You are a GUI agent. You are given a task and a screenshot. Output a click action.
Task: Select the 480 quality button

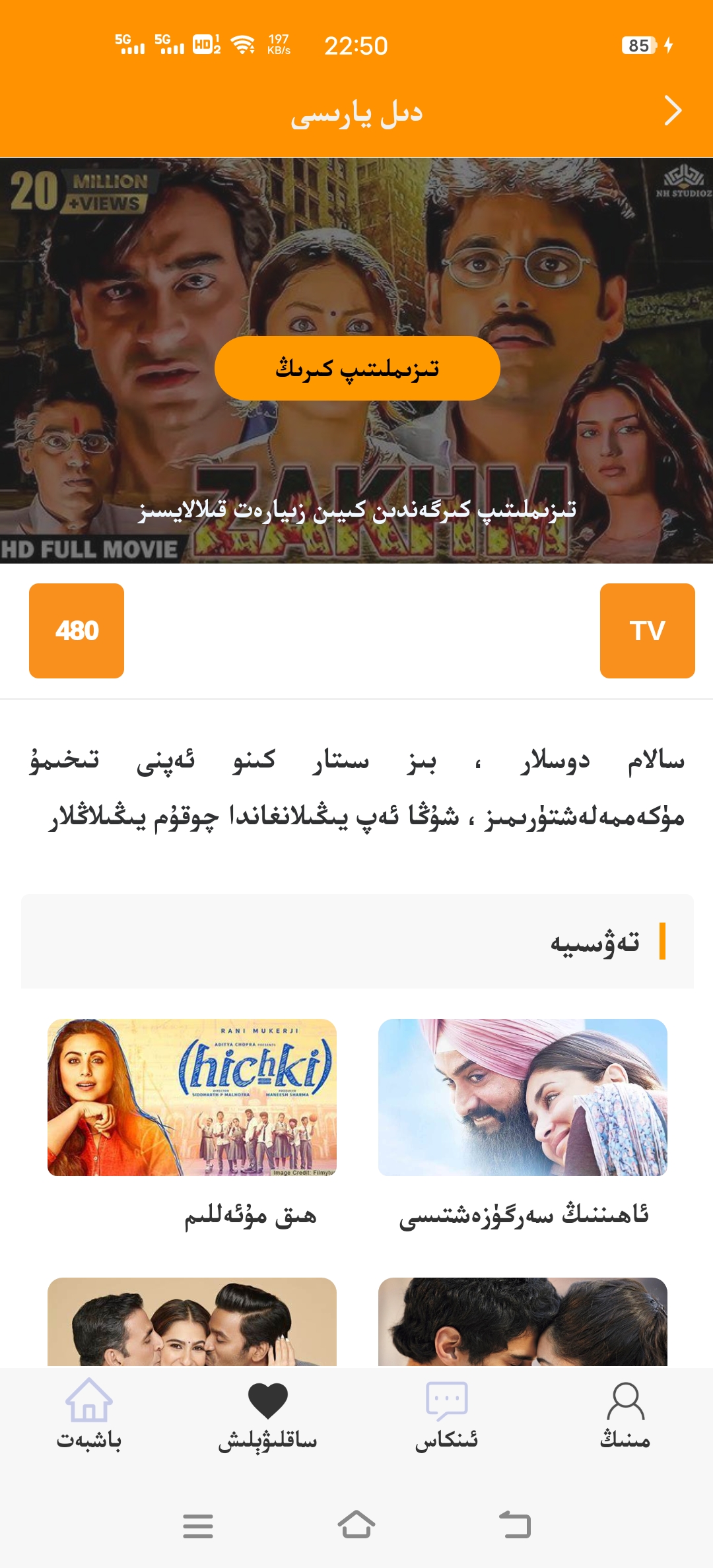coord(77,631)
